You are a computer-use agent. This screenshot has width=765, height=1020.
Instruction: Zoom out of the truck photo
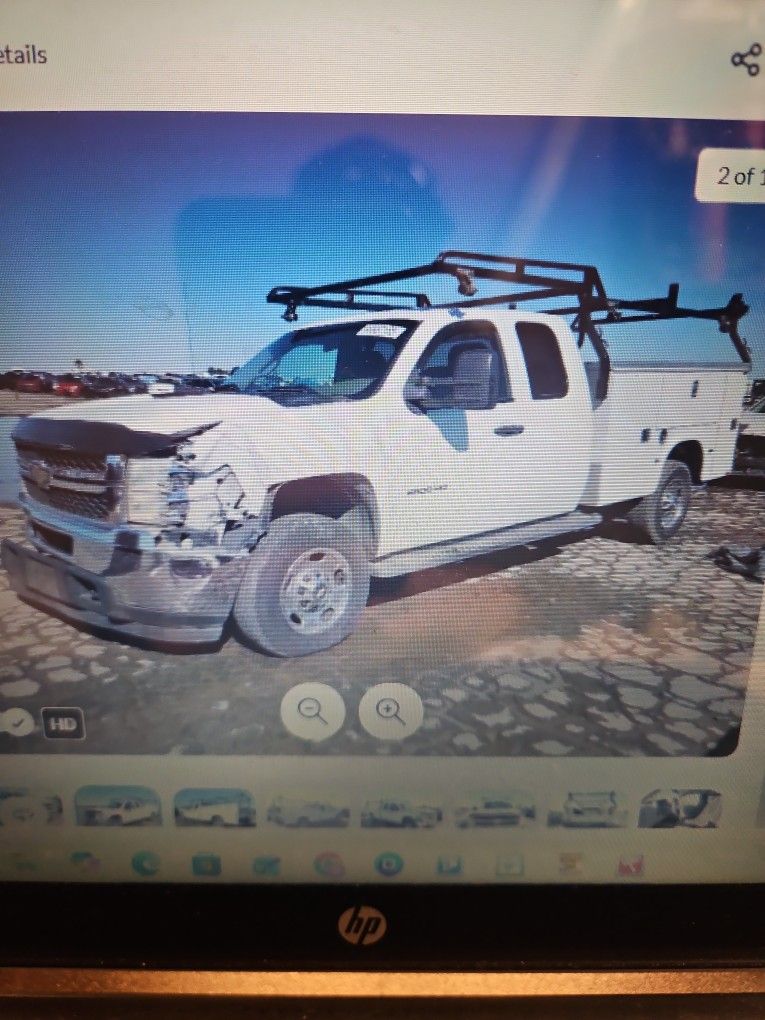313,711
